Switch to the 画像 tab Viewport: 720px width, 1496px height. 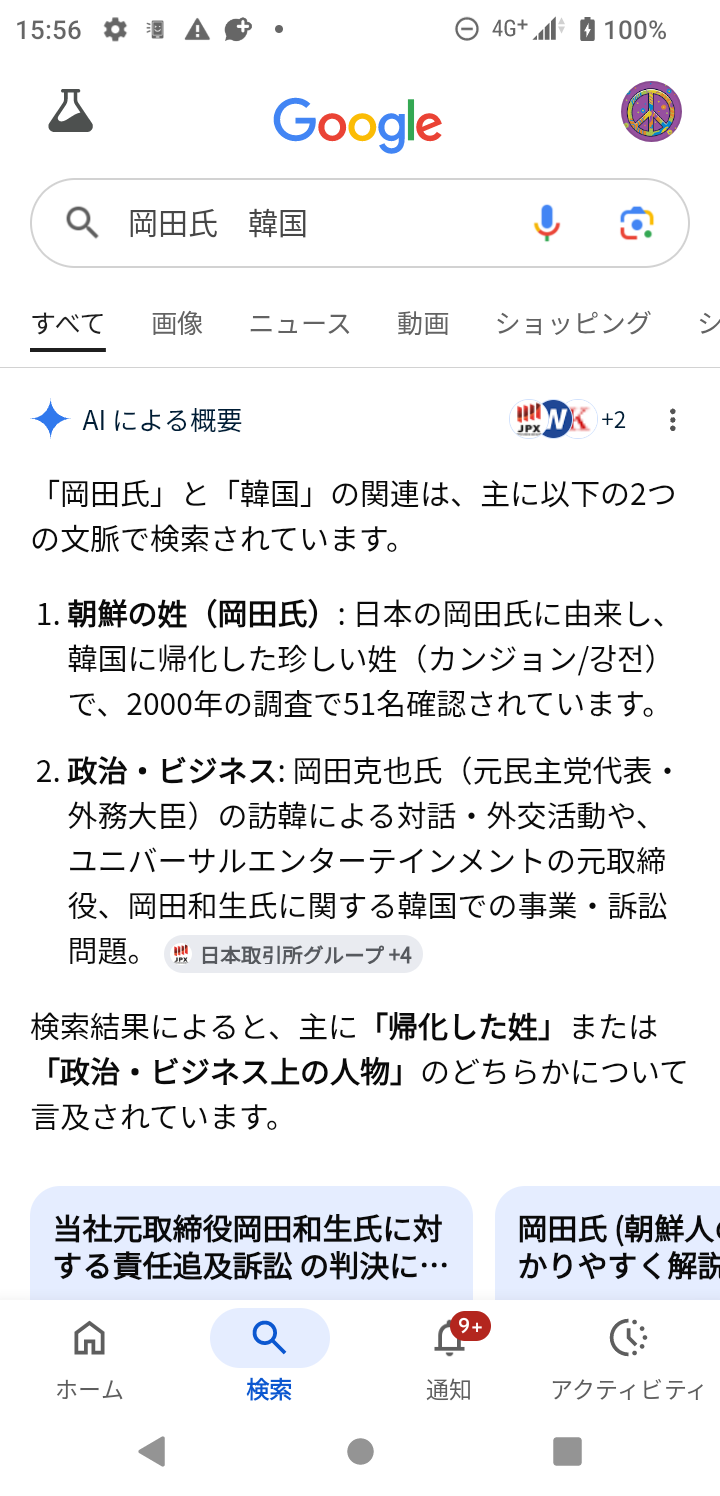coord(177,323)
